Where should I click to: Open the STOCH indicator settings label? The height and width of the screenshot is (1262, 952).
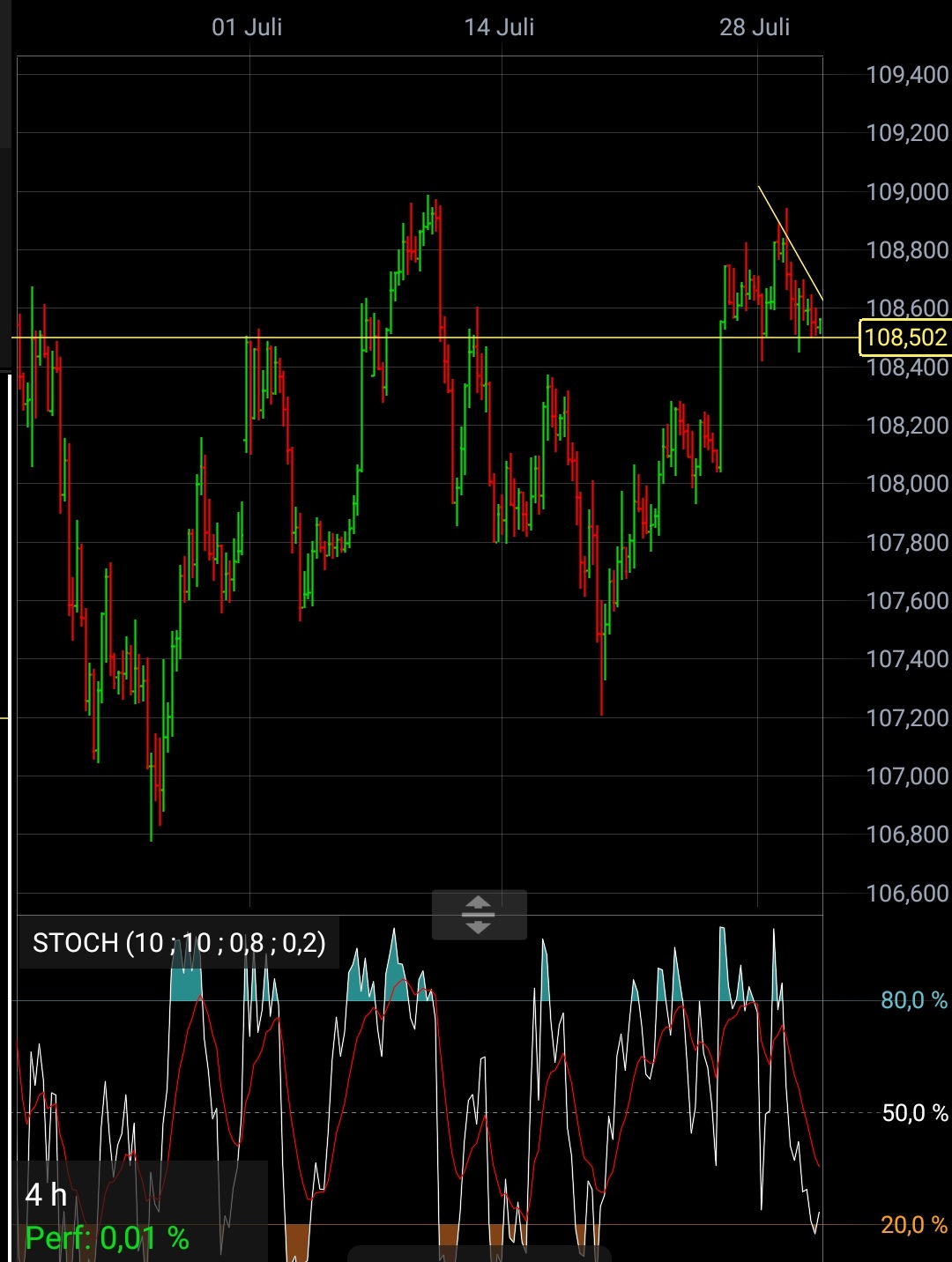point(179,943)
